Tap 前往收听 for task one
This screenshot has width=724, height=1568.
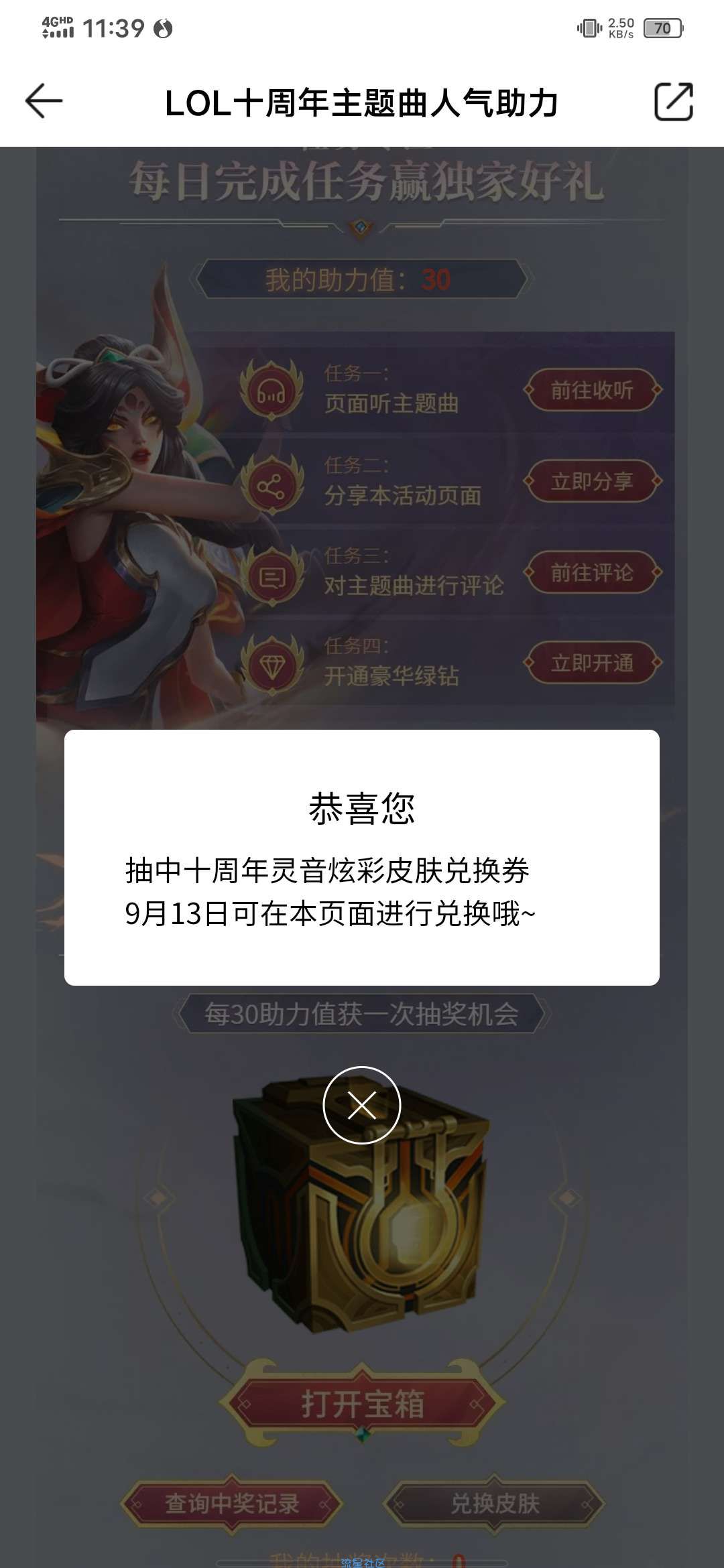tap(592, 390)
